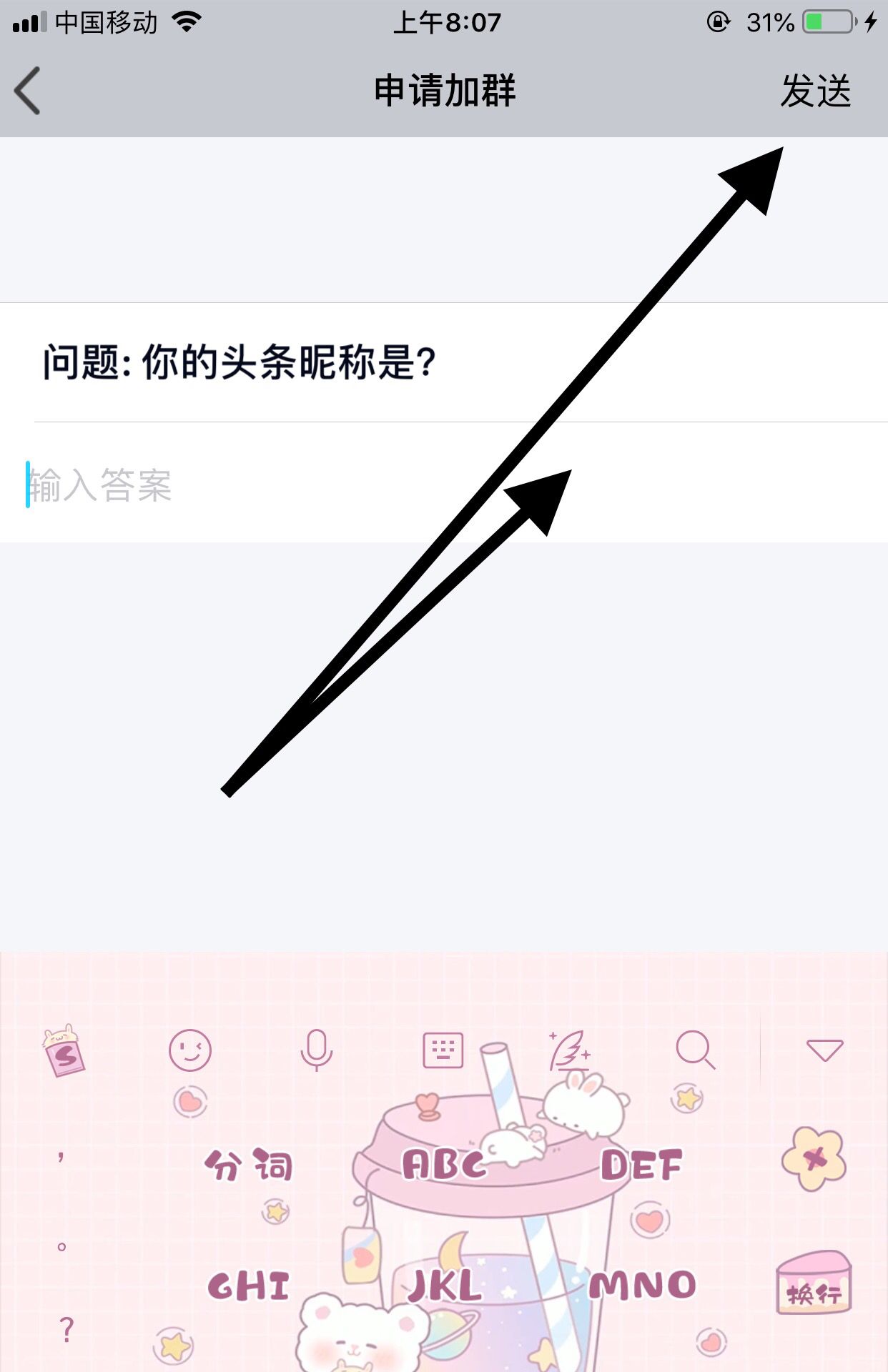Tap the JKL keyboard key

(443, 1285)
